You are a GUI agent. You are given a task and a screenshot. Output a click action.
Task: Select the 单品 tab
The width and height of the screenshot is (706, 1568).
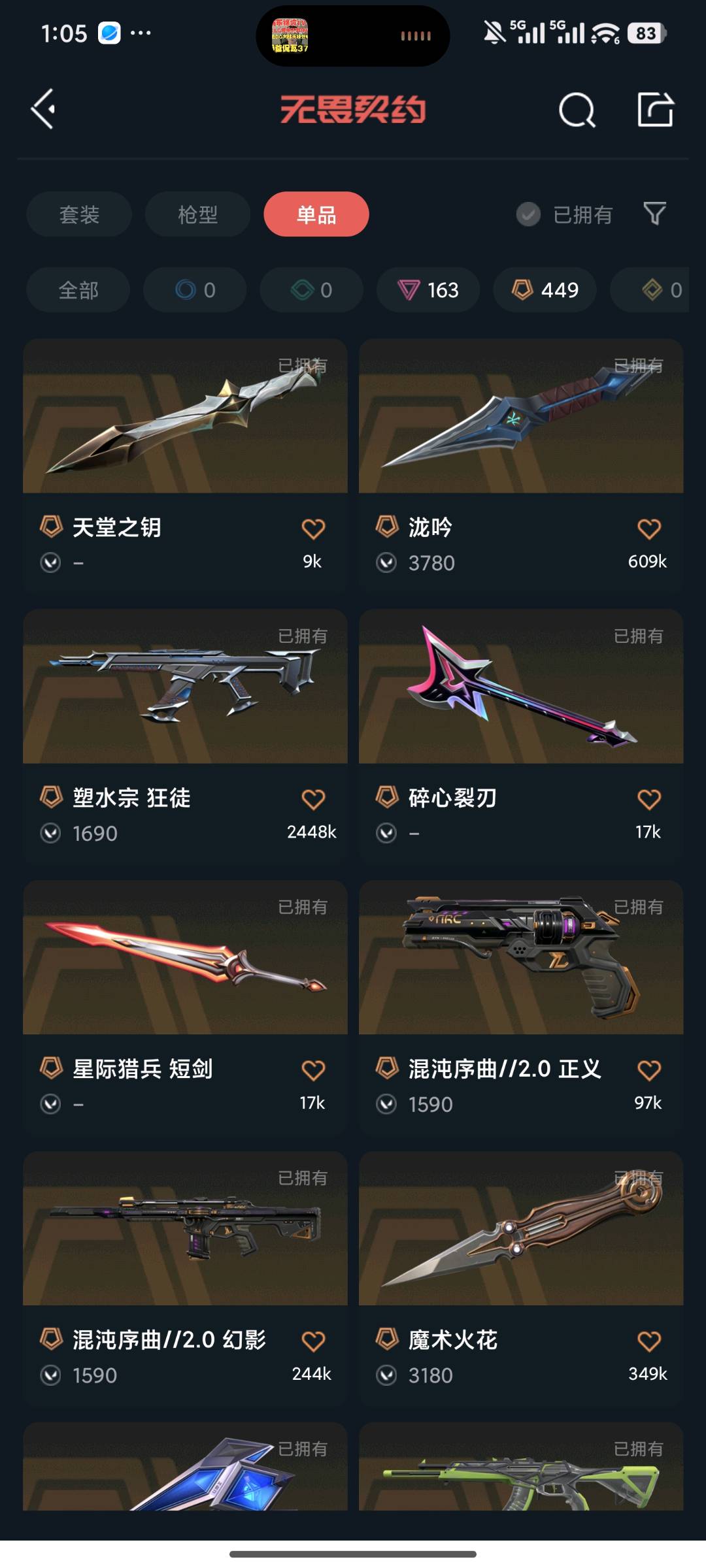[x=316, y=214]
